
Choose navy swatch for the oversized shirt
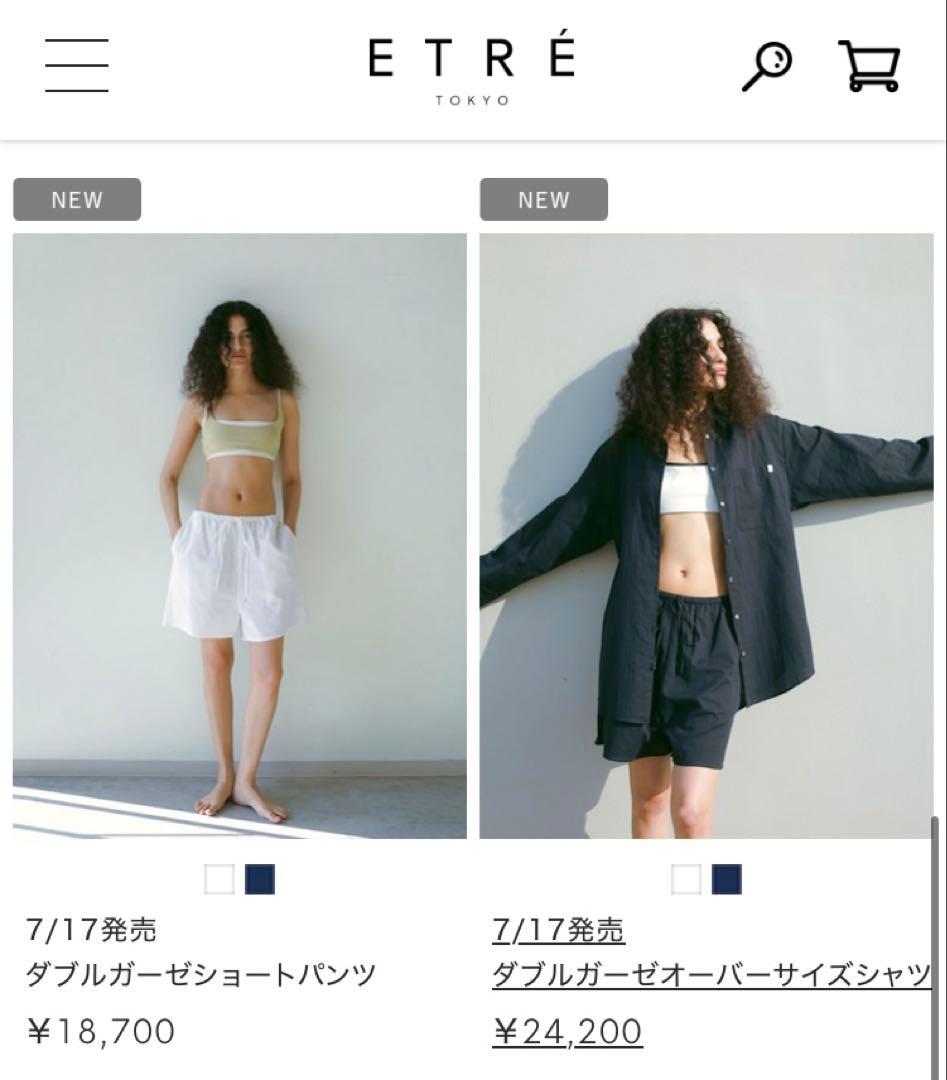pyautogui.click(x=727, y=879)
